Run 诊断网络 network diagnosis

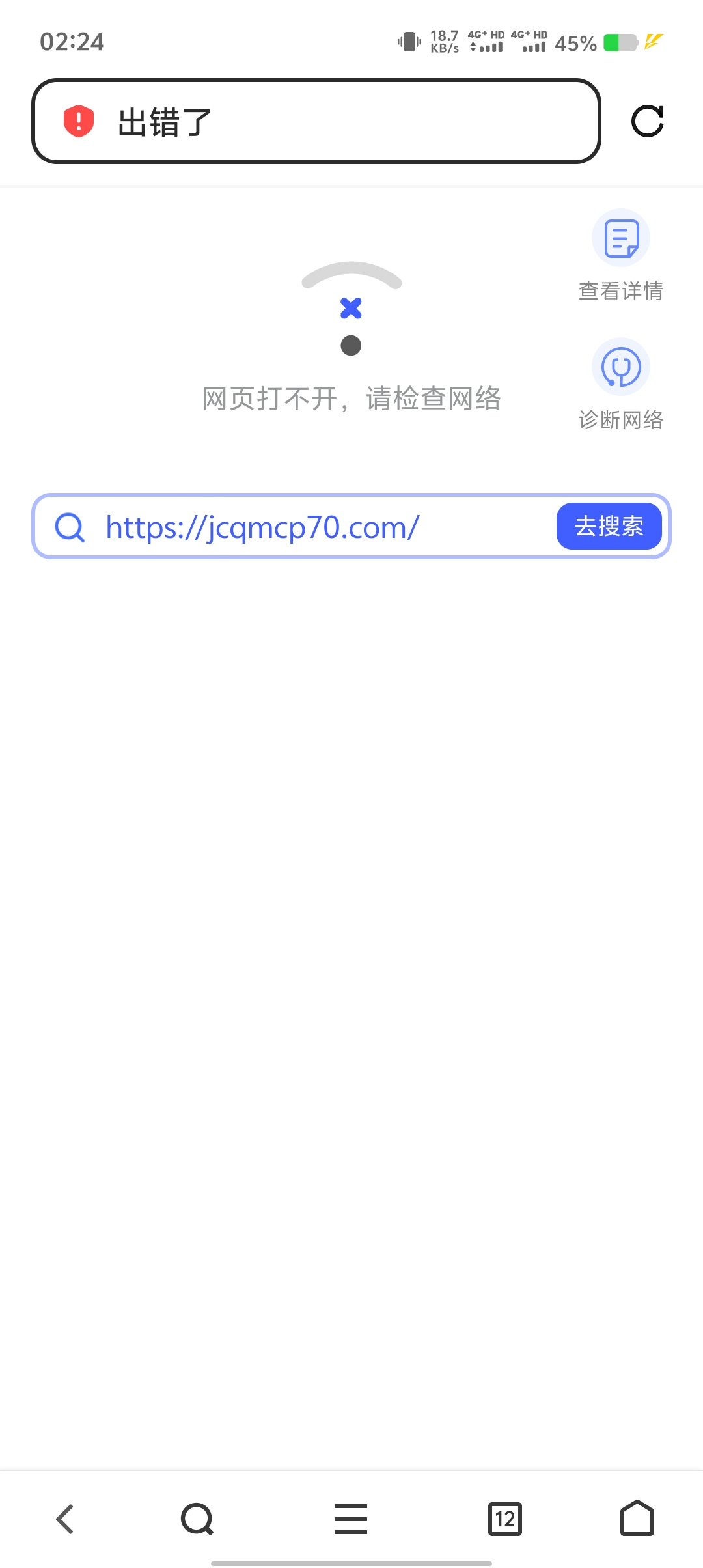coord(621,384)
